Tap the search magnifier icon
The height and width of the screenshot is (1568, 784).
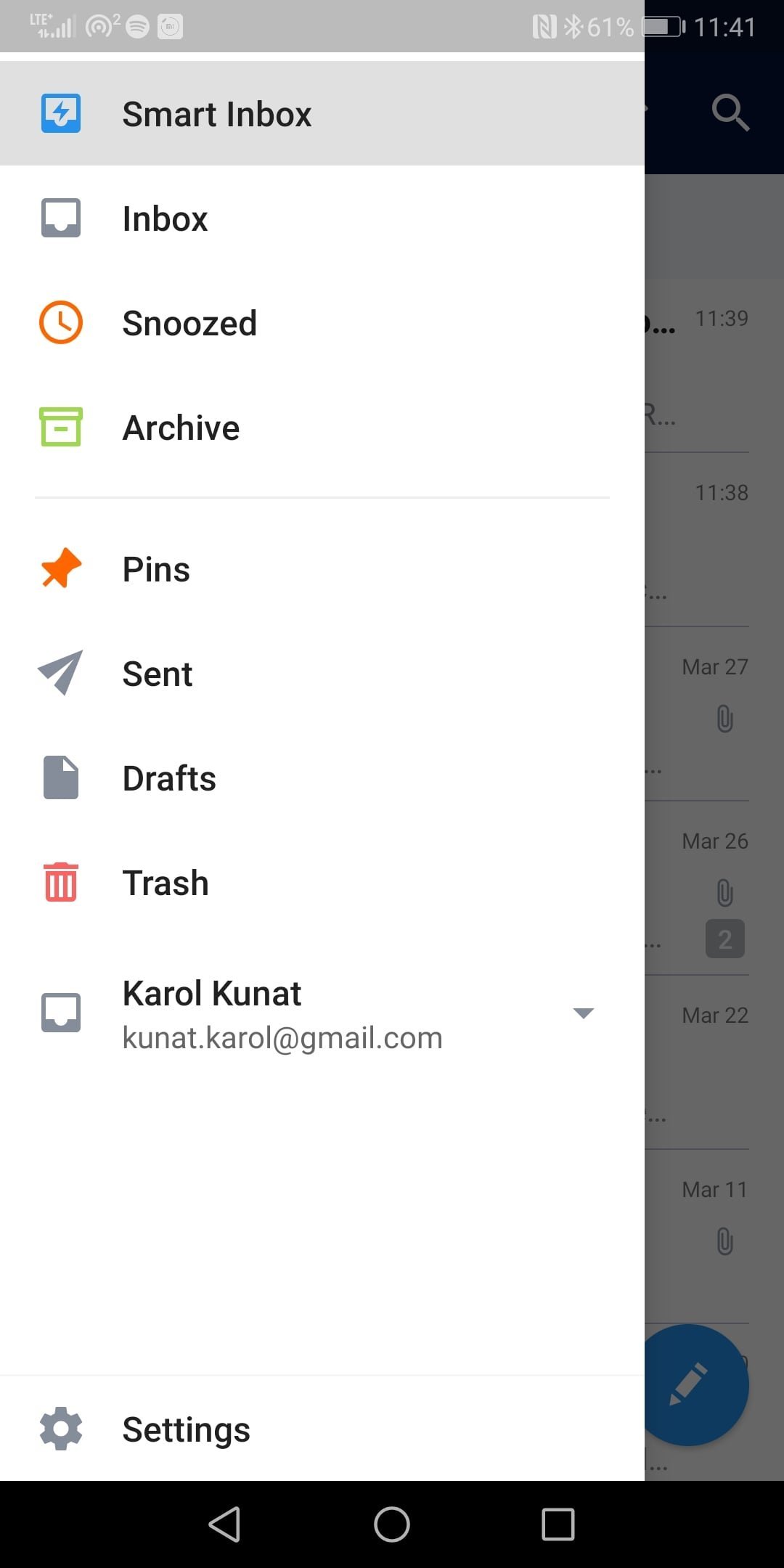tap(730, 113)
